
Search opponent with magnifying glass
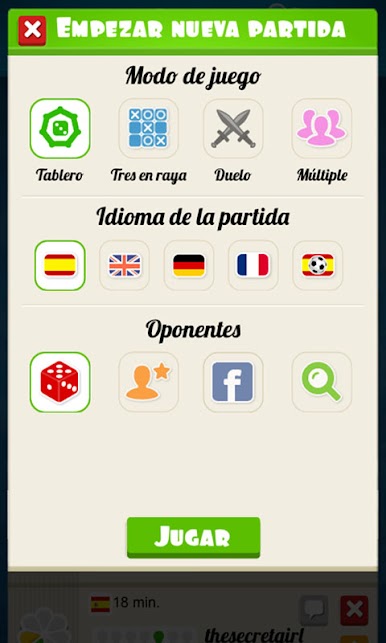(322, 382)
